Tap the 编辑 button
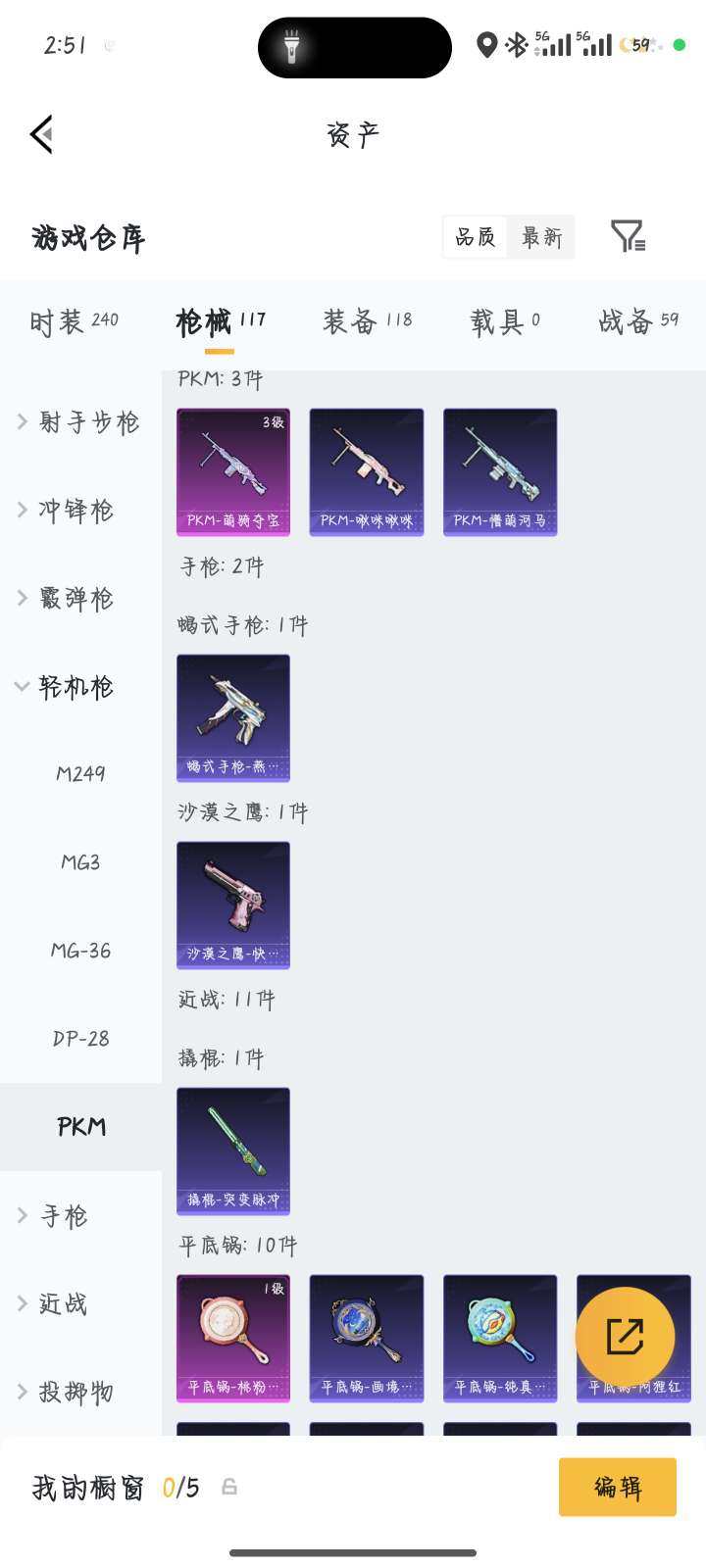The image size is (706, 1568). 617,1487
